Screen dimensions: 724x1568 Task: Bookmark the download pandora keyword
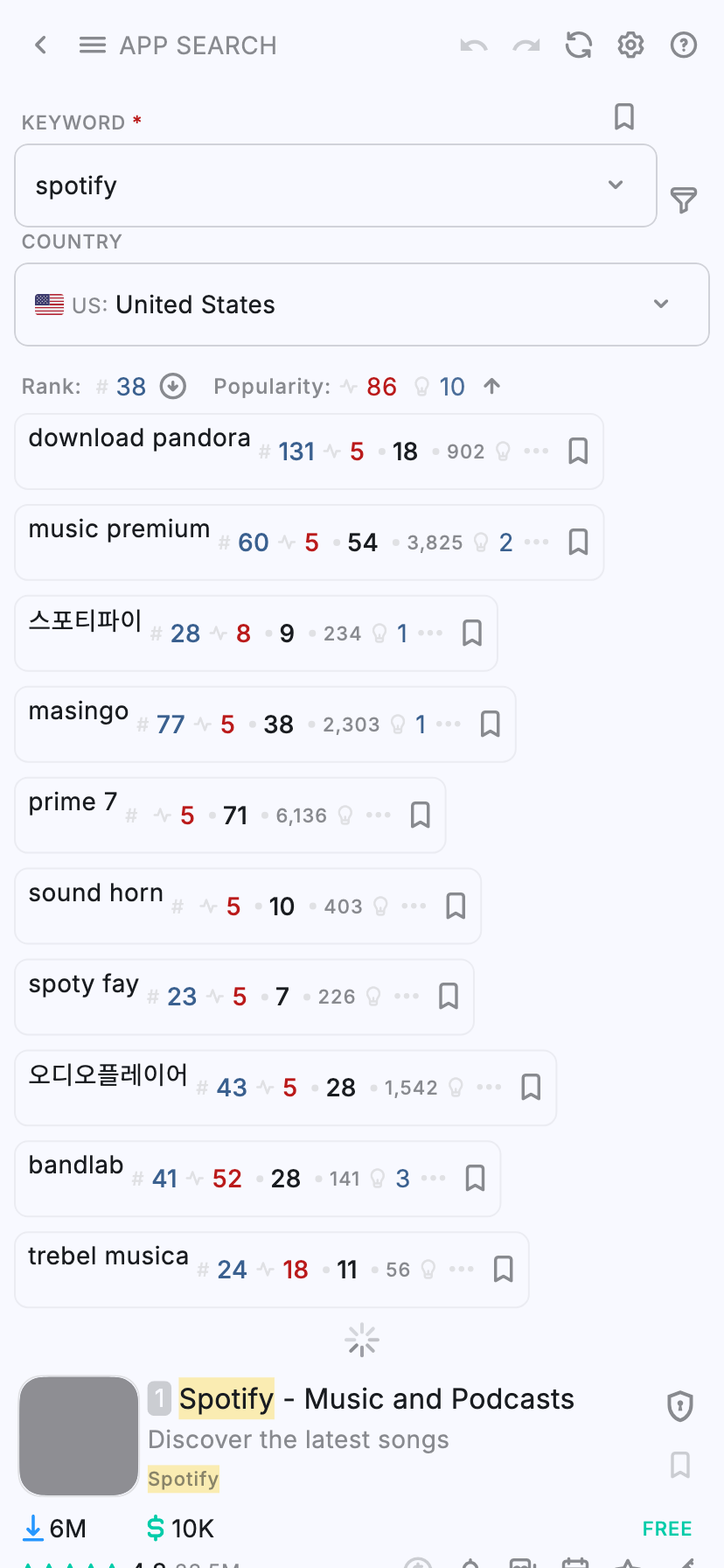577,451
